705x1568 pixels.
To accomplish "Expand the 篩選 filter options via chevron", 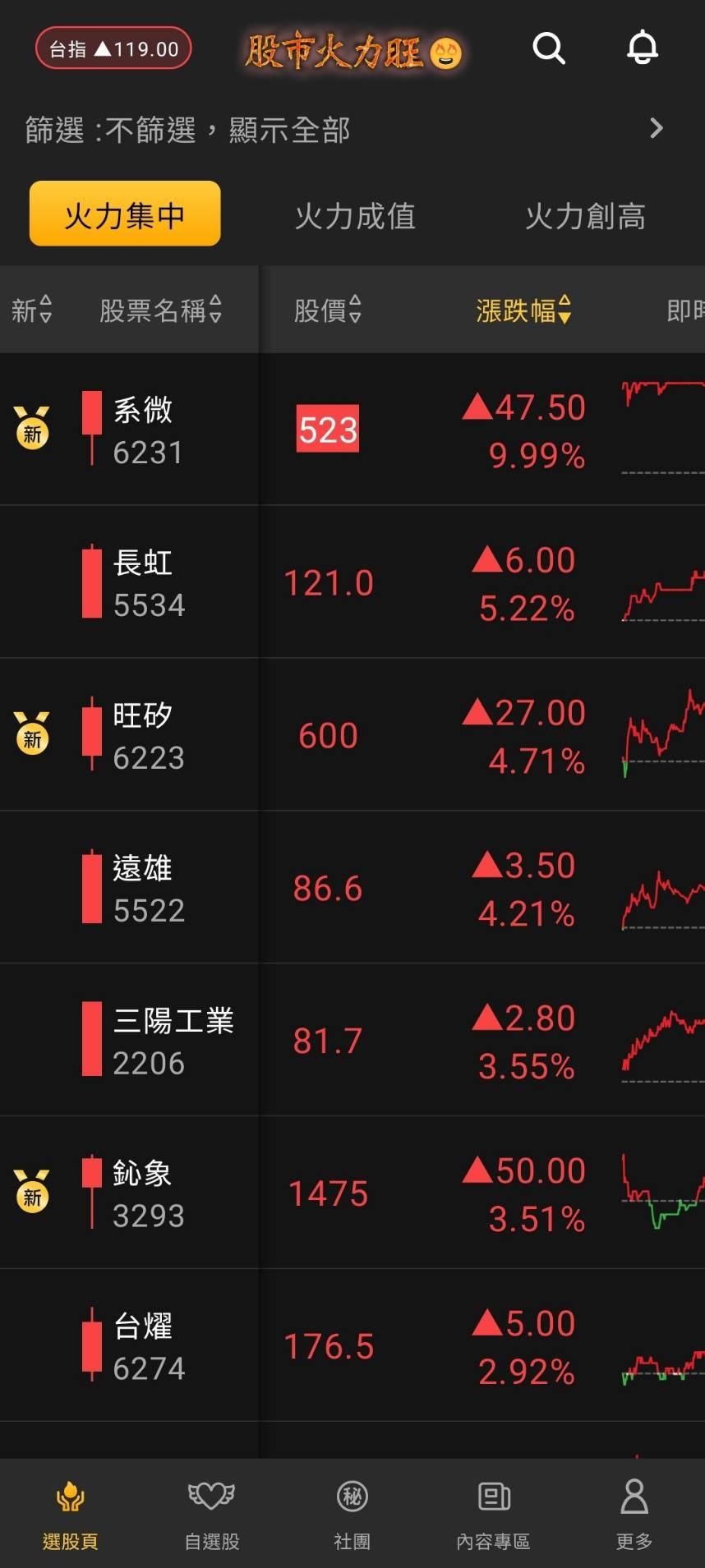I will click(x=656, y=128).
